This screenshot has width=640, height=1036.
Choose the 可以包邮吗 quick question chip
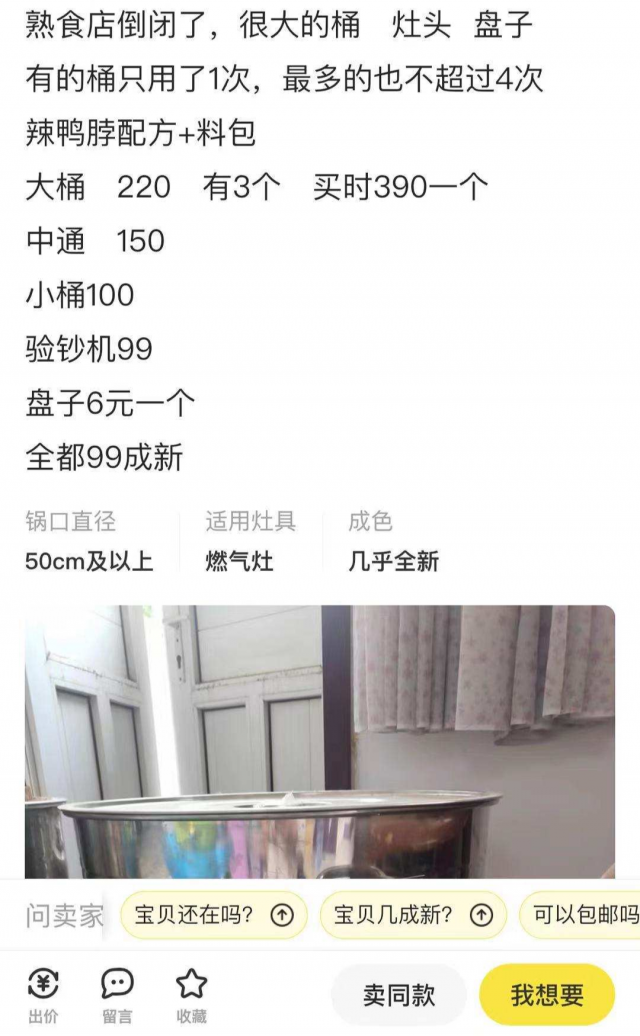point(582,915)
